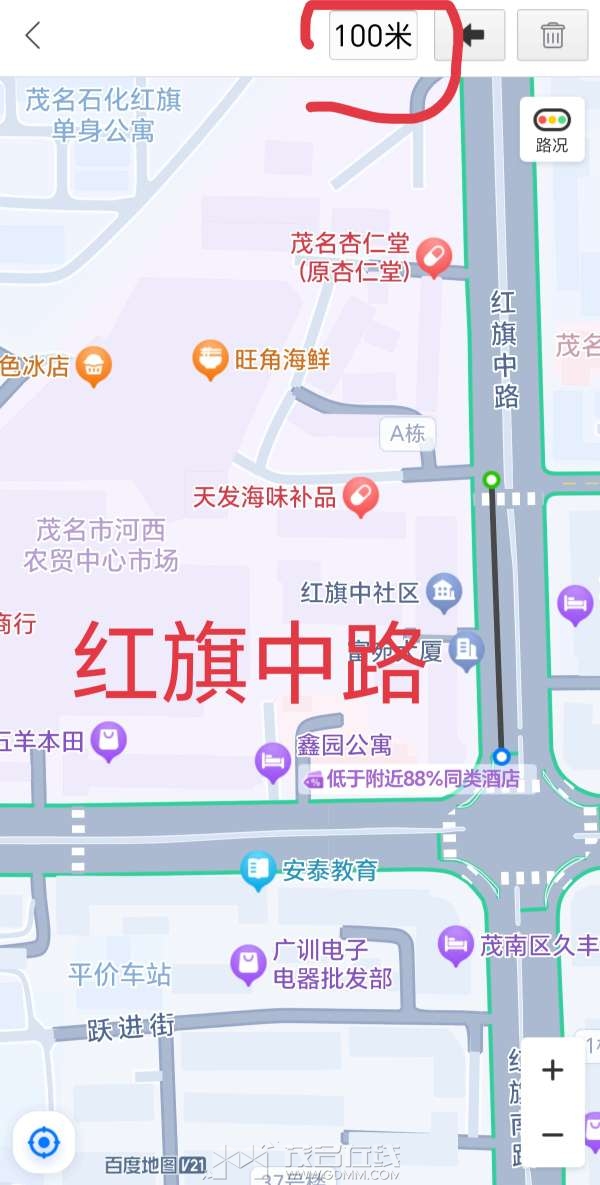Delete the measured route with trash icon

[552, 36]
